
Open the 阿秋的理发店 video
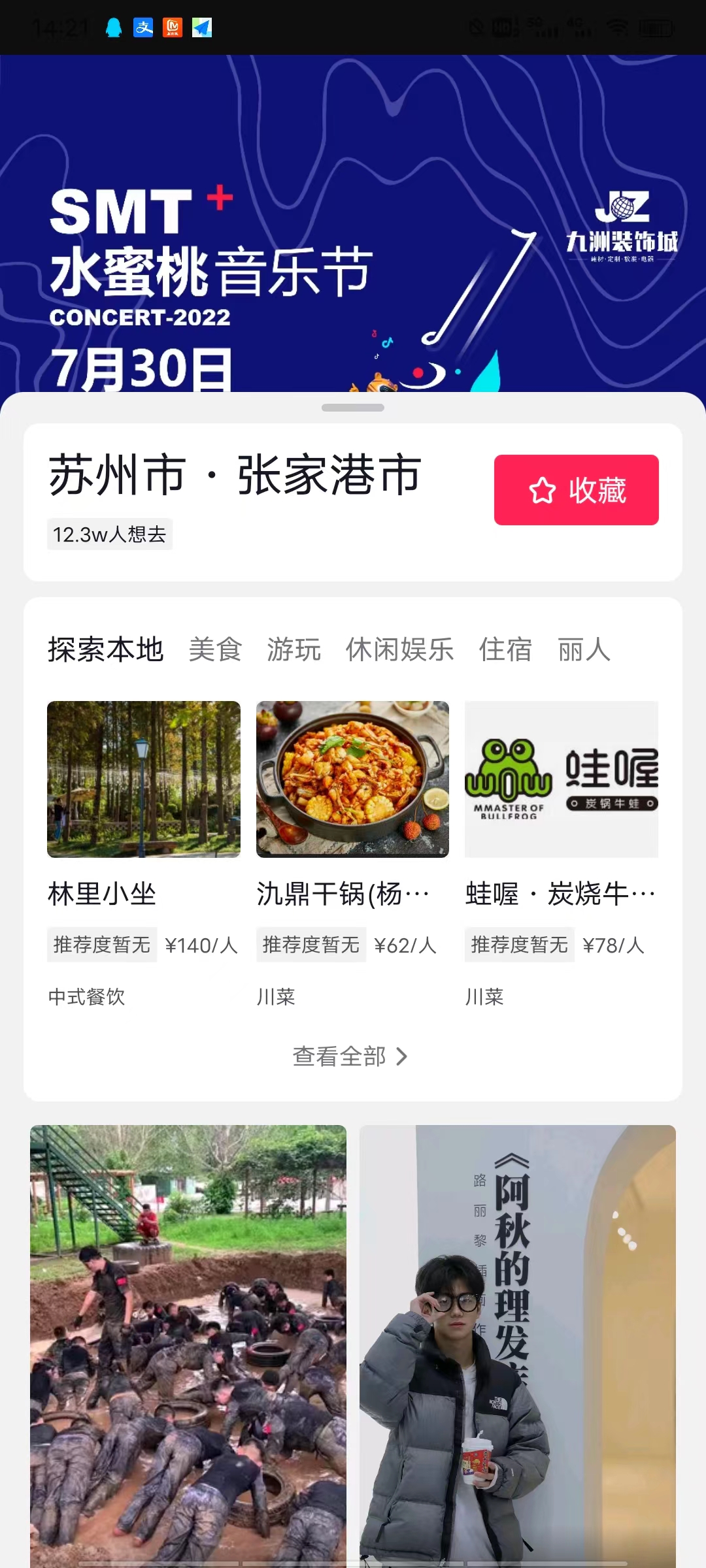[517, 1339]
